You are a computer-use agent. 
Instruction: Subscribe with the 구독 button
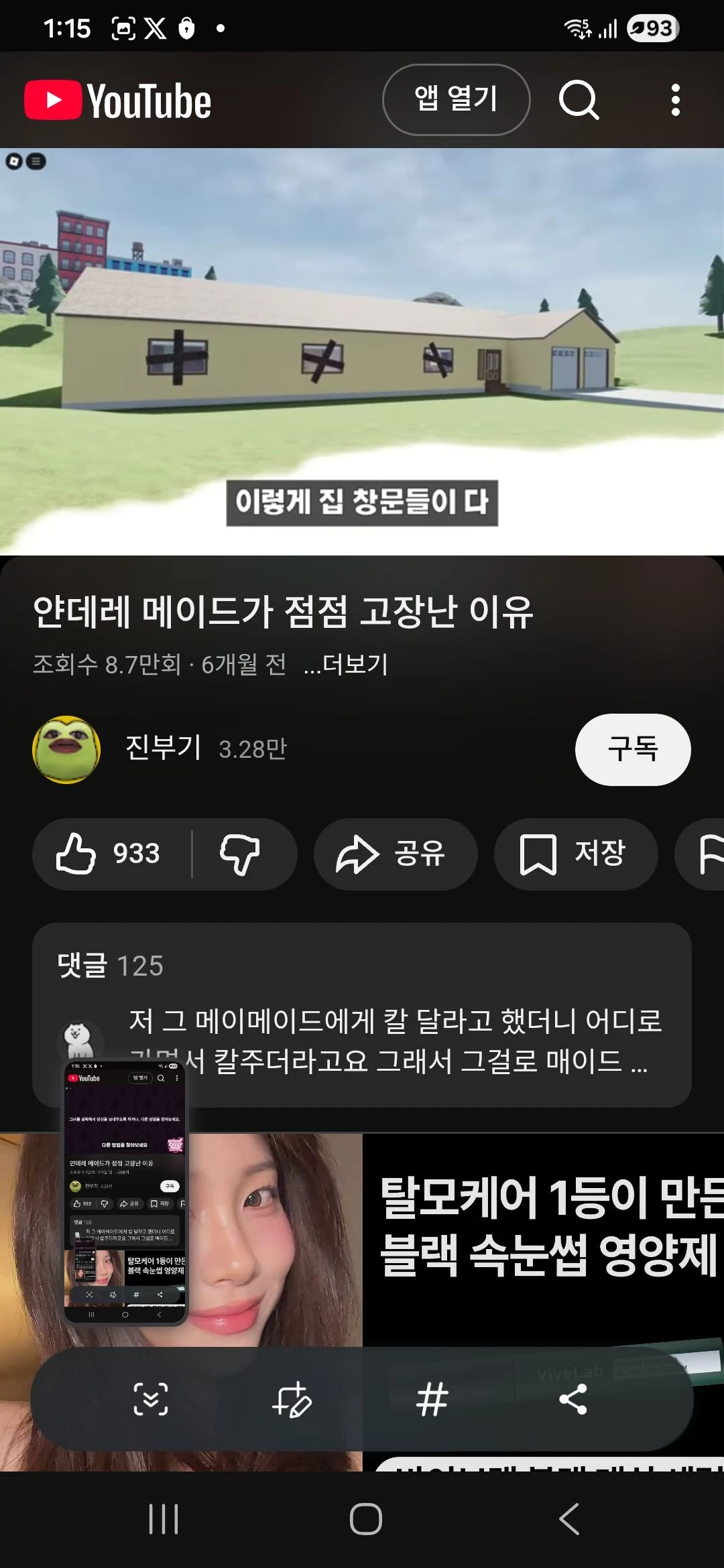point(632,749)
